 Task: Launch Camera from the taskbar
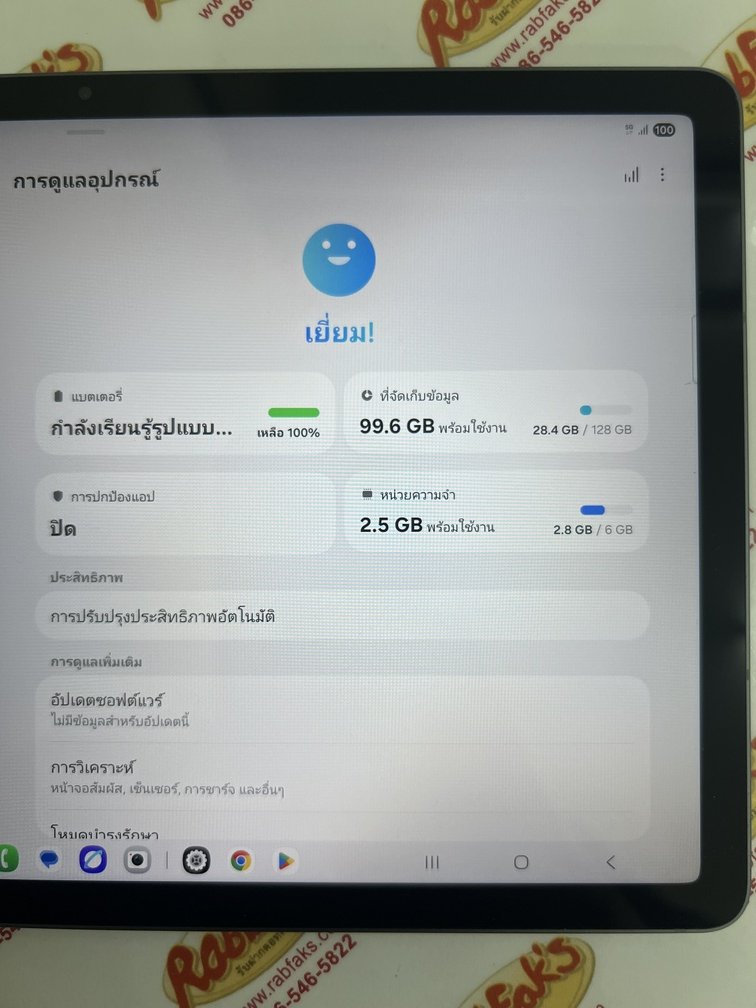pyautogui.click(x=137, y=860)
